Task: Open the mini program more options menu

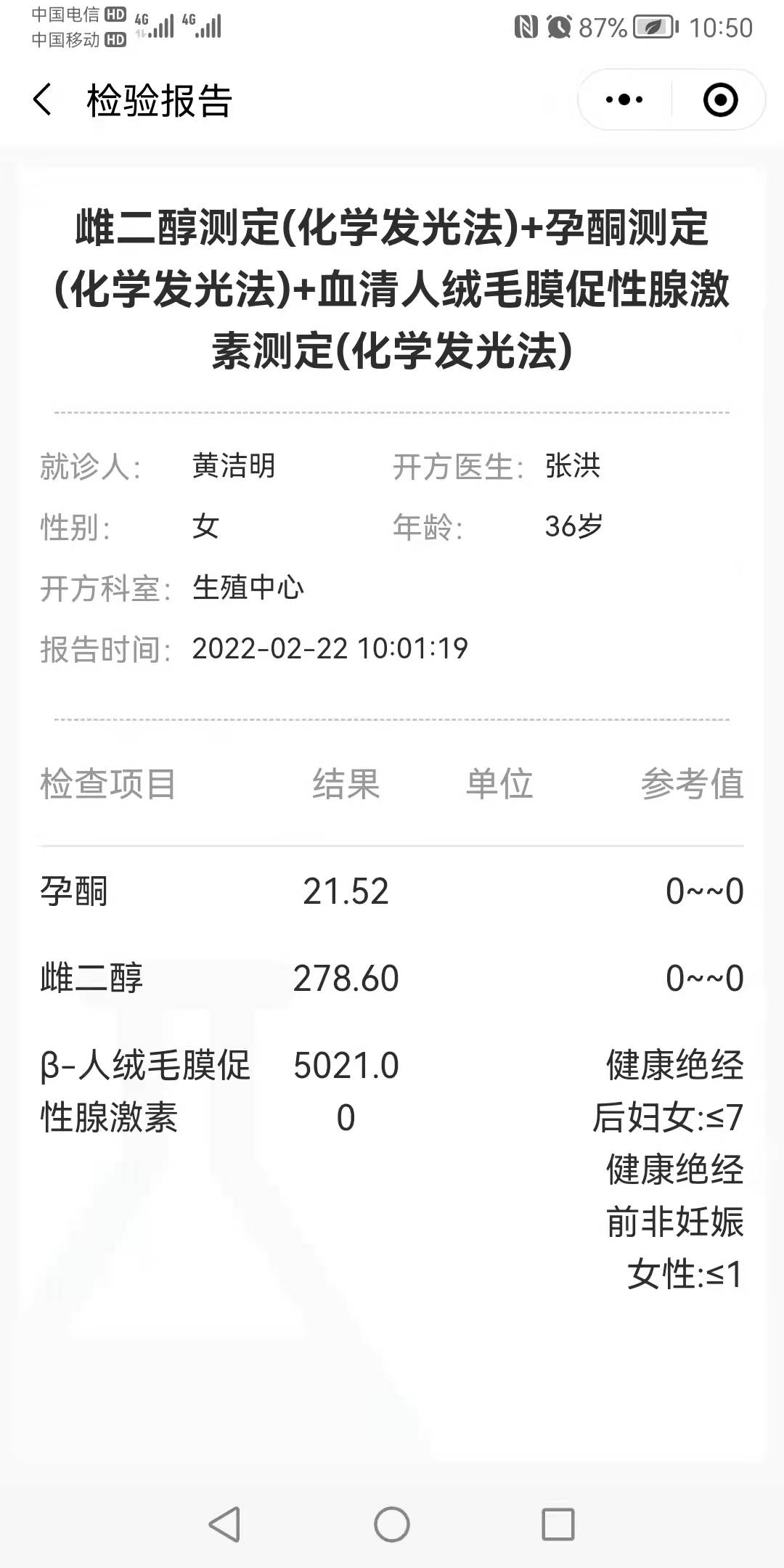Action: click(624, 99)
